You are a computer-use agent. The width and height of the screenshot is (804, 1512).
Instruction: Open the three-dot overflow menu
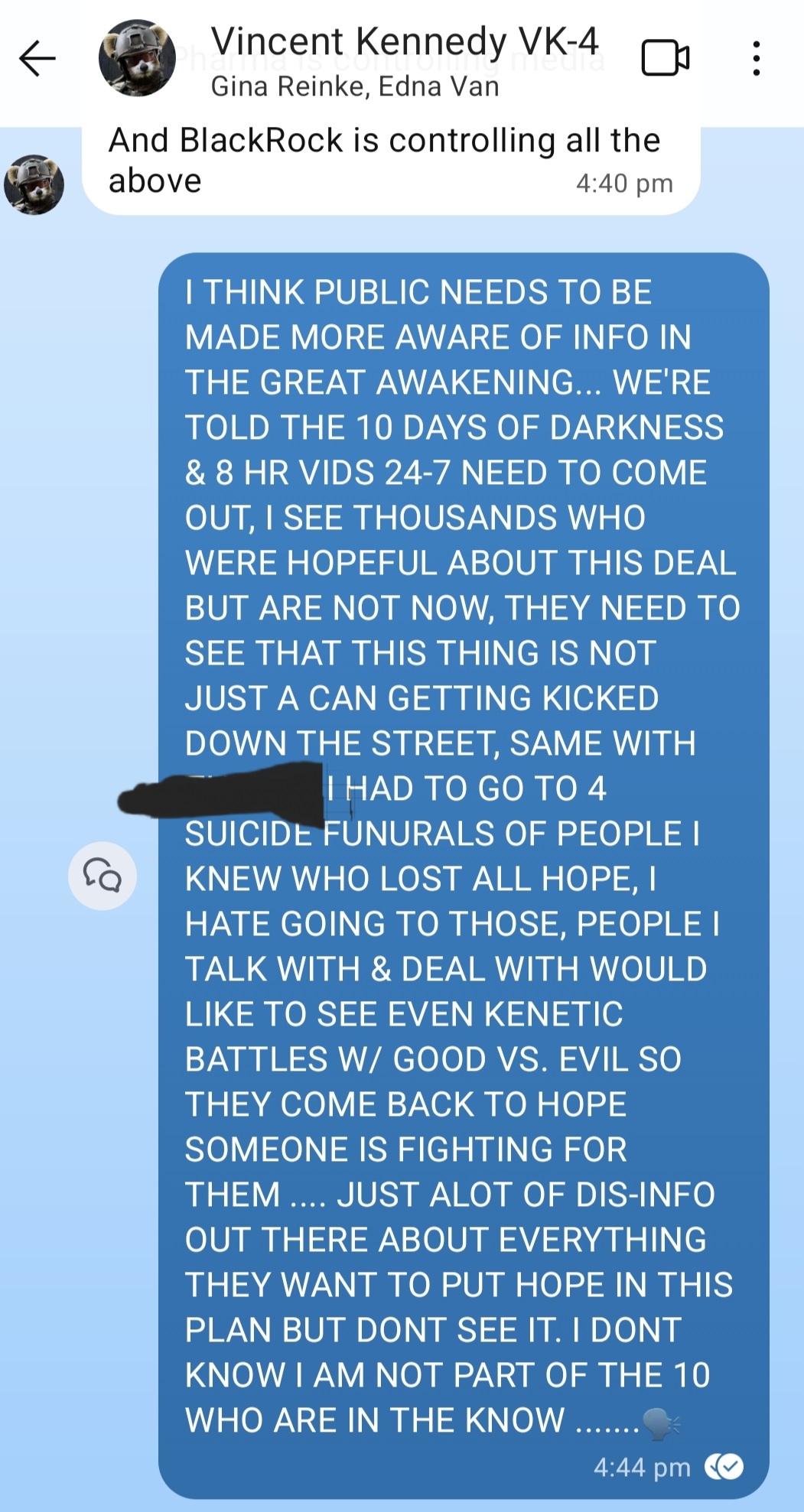point(756,59)
